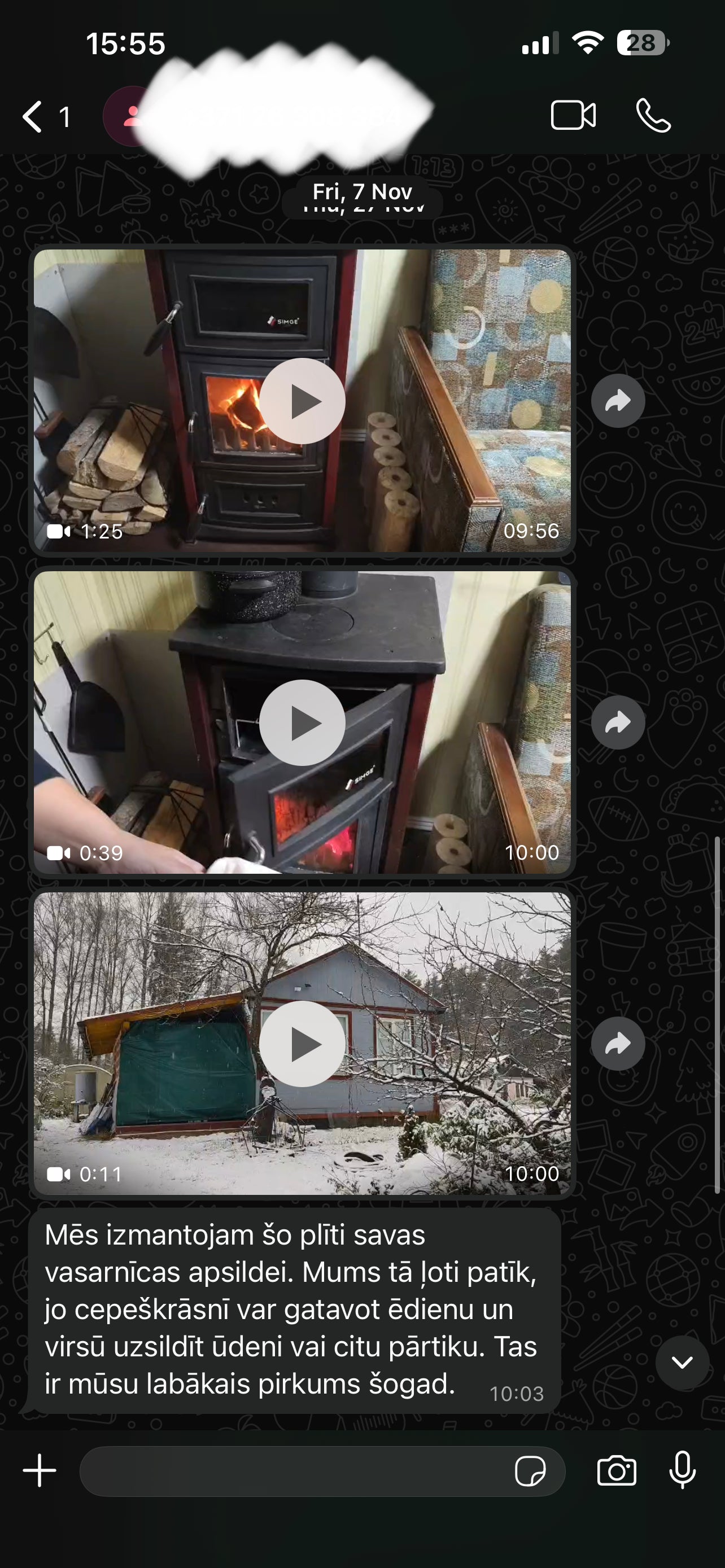Open the attachment plus menu
The image size is (725, 1568).
click(x=40, y=1470)
